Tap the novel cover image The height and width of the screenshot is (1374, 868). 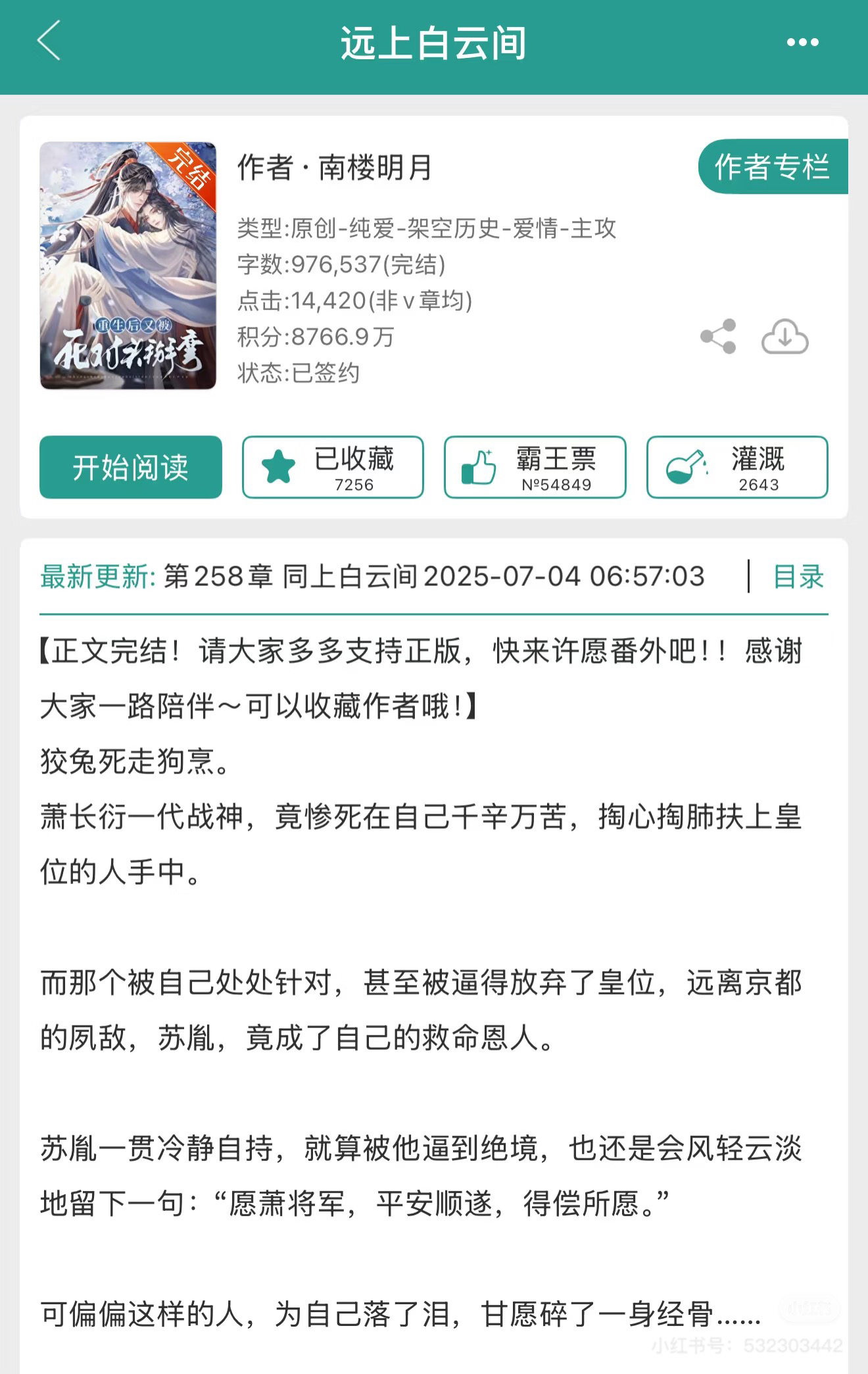[x=128, y=266]
